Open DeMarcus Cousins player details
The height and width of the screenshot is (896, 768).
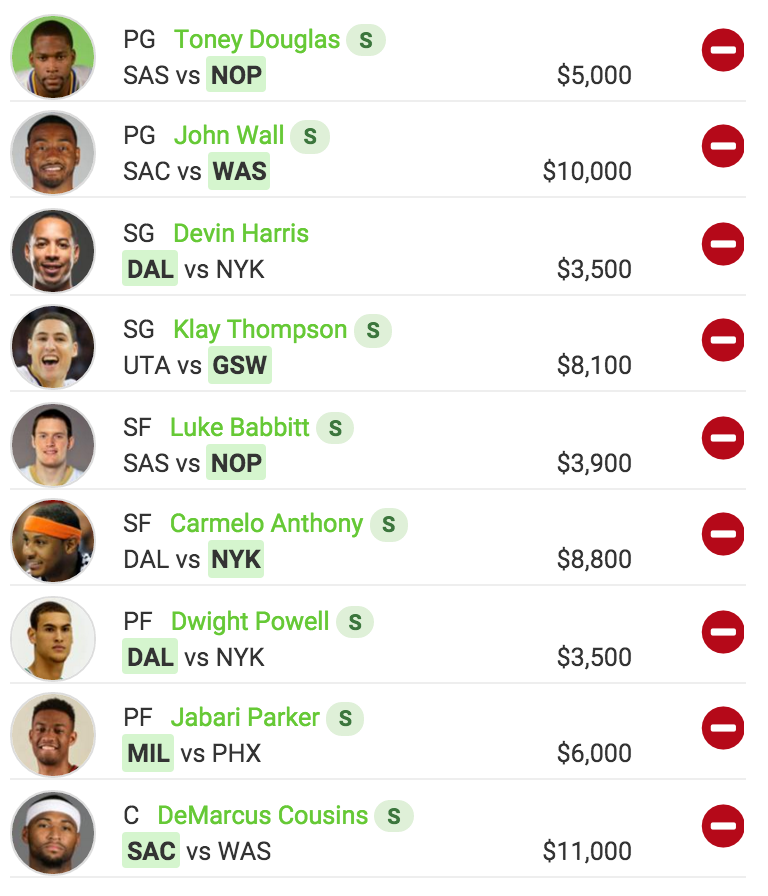(263, 816)
